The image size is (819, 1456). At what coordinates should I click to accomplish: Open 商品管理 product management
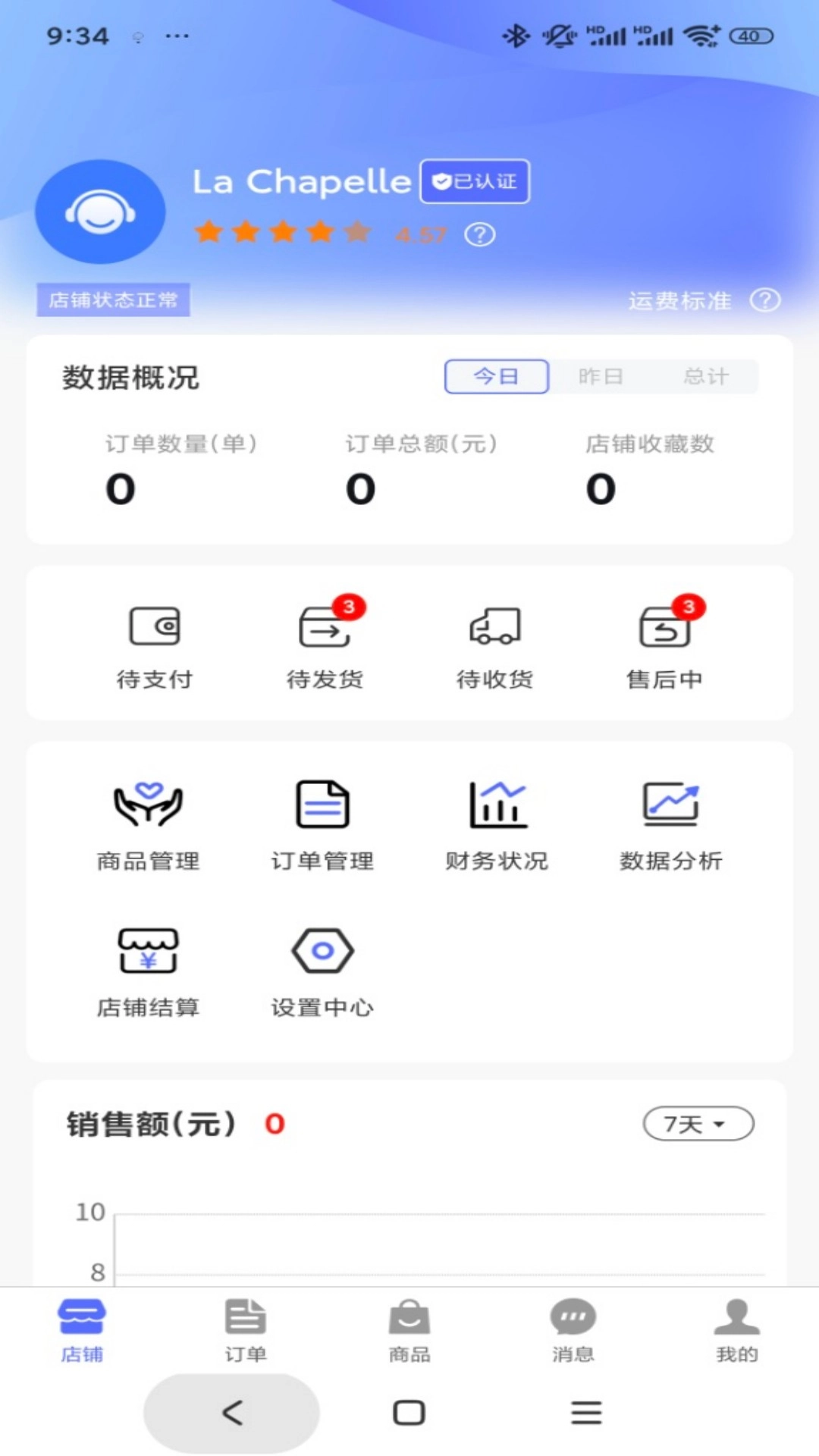149,826
